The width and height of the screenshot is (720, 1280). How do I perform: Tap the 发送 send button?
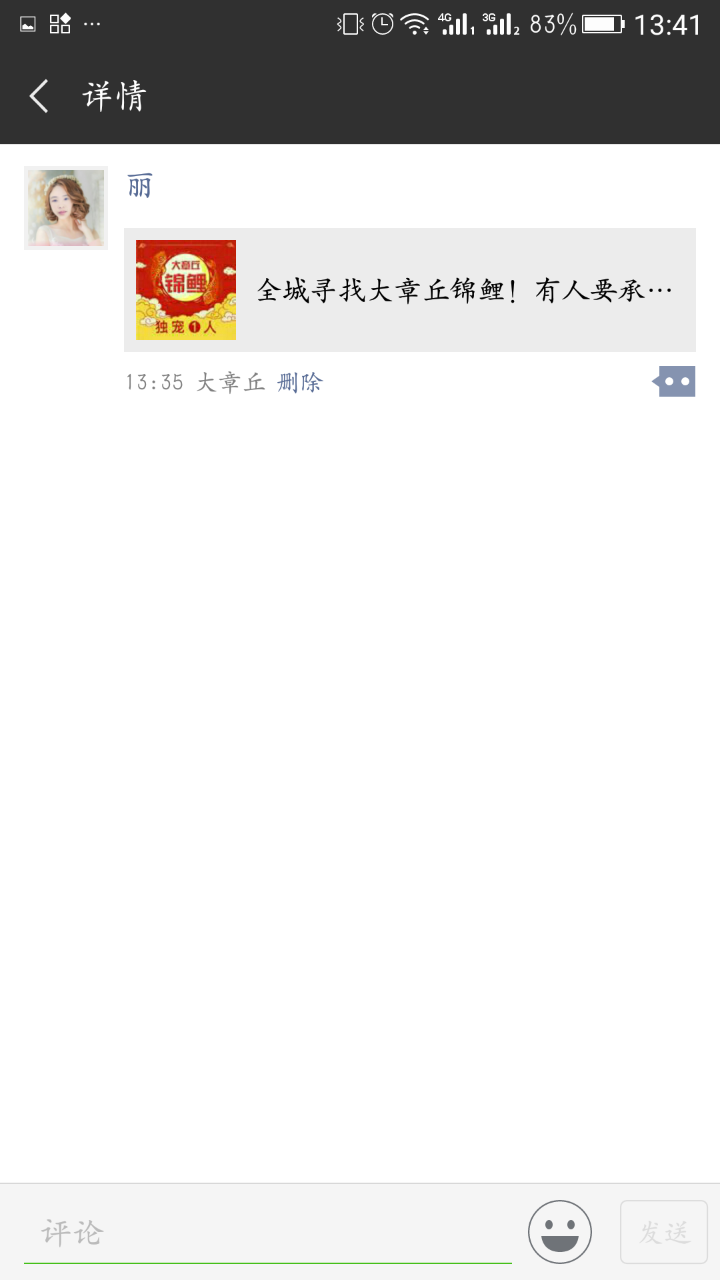pos(664,1232)
